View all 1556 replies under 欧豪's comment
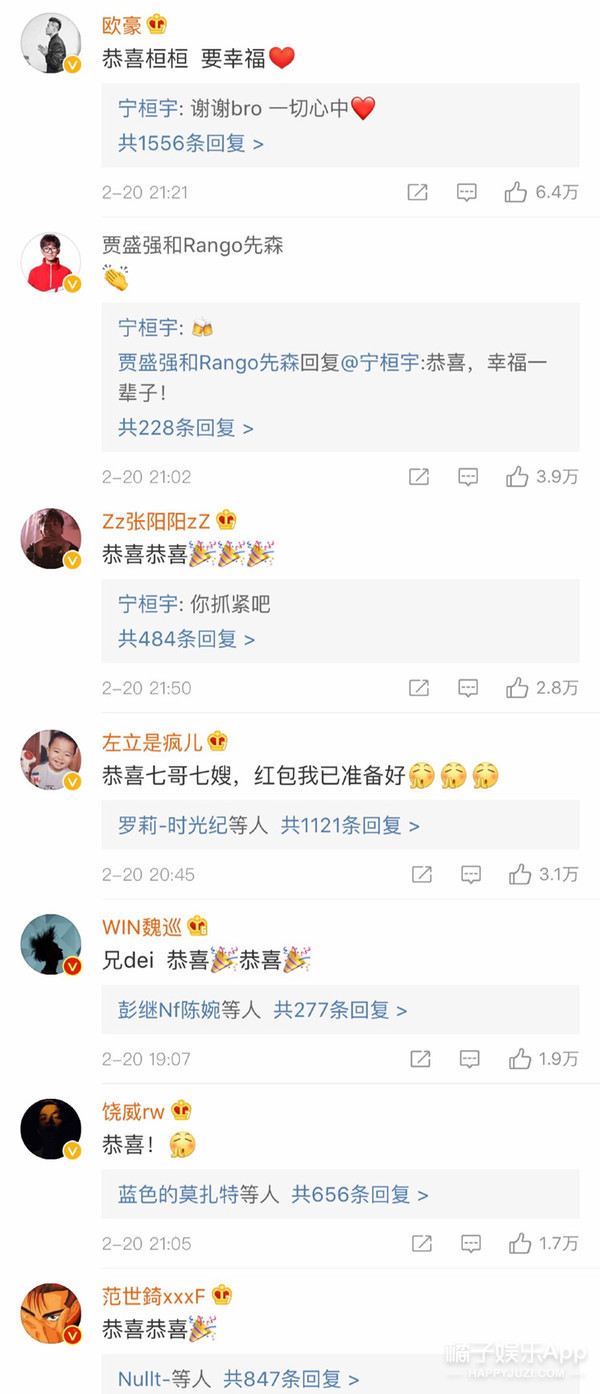600x1394 pixels. click(191, 143)
